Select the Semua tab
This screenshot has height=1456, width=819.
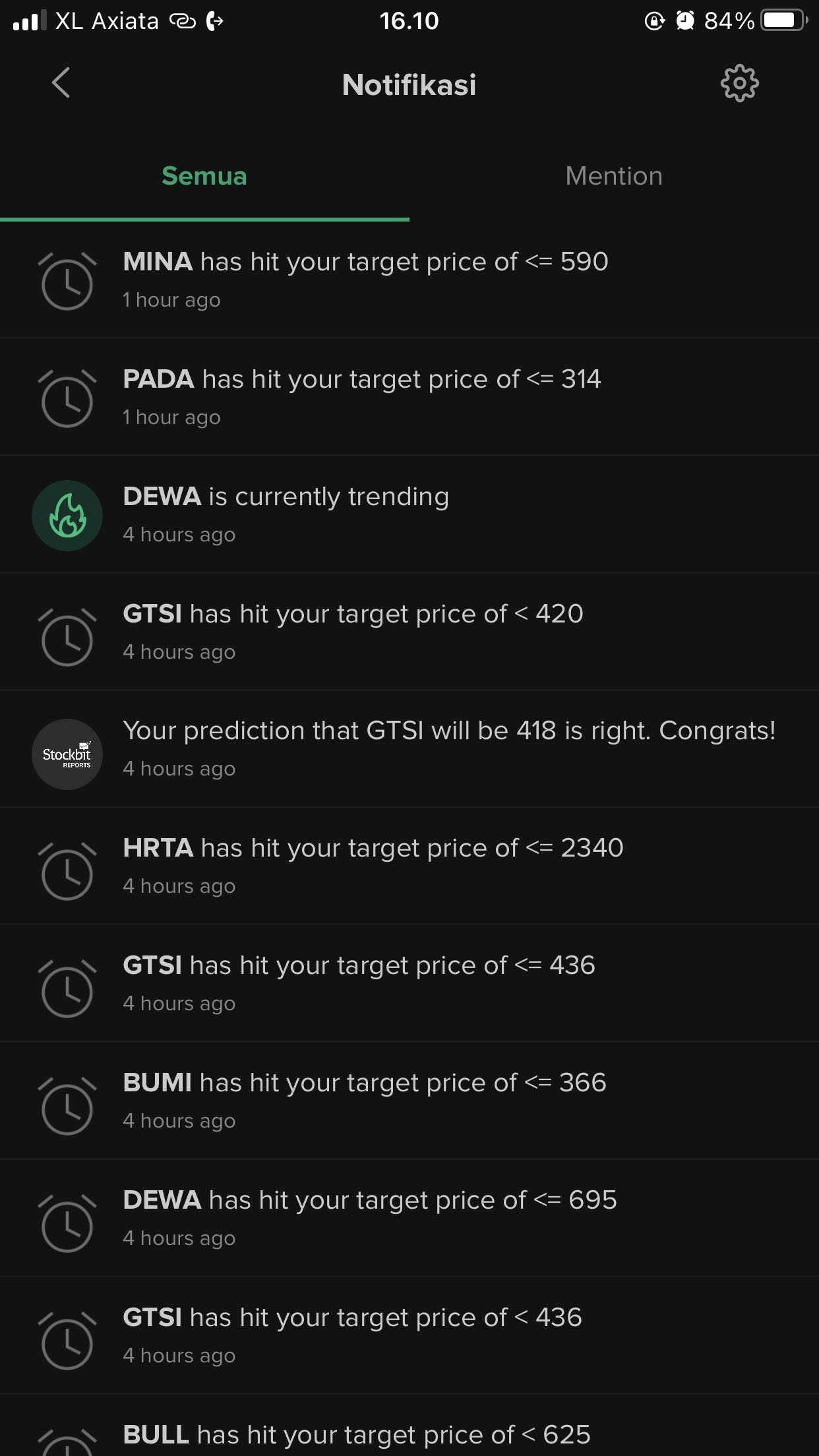coord(204,176)
